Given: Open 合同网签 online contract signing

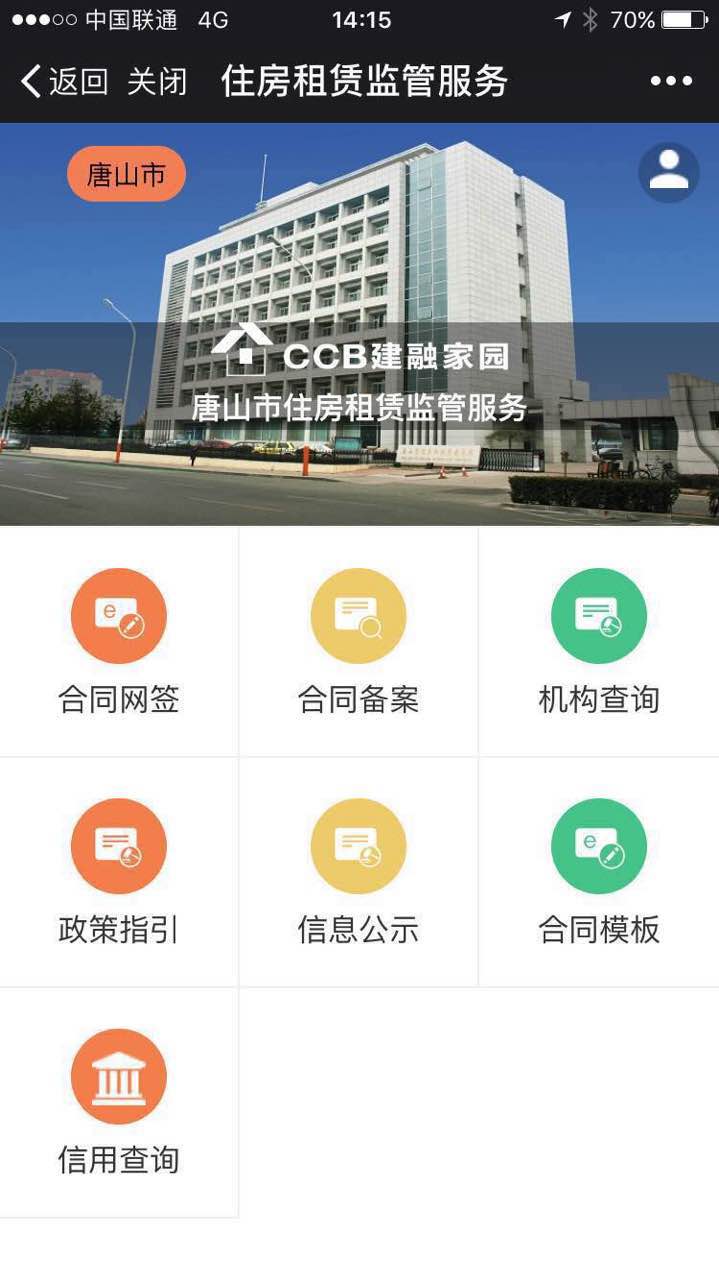Looking at the screenshot, I should point(119,641).
